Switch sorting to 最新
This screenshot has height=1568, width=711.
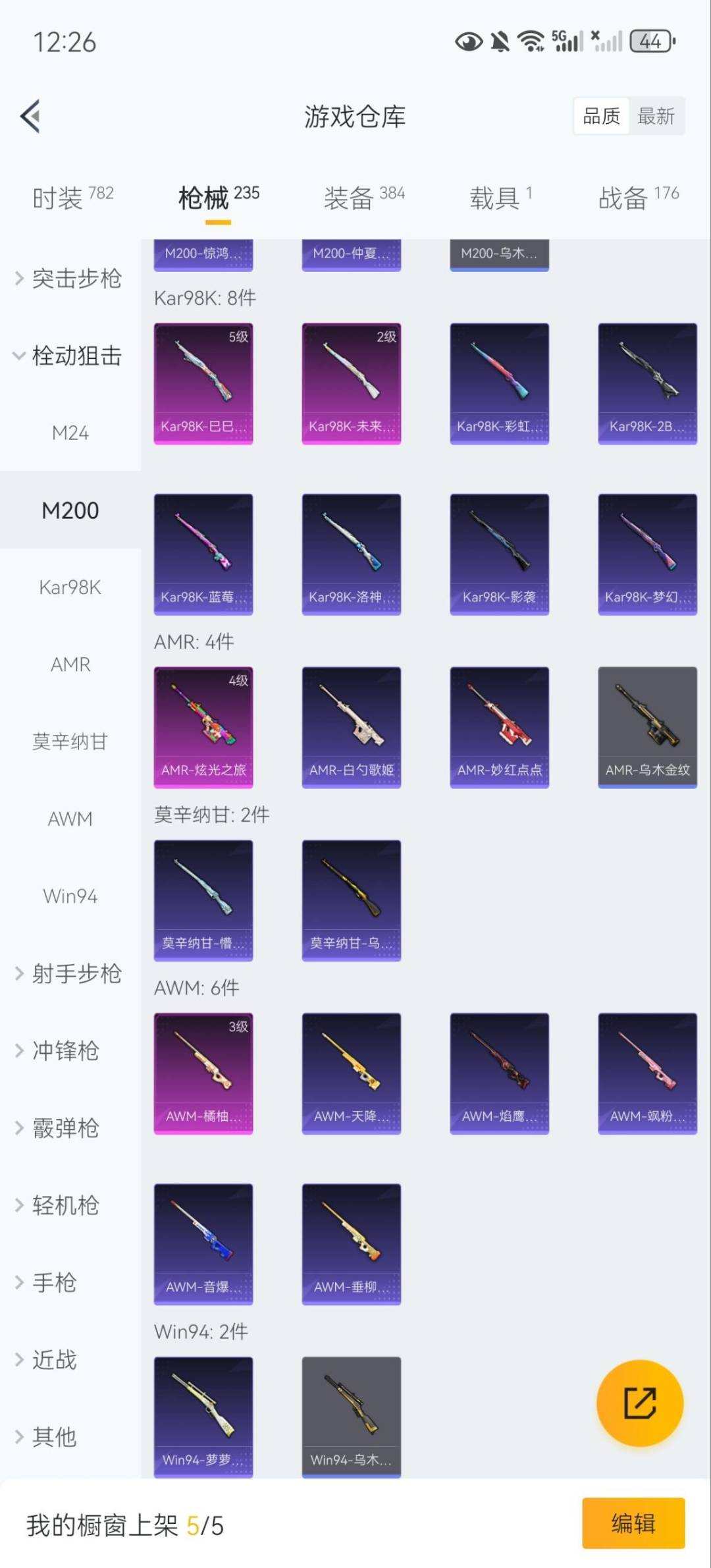[x=656, y=116]
